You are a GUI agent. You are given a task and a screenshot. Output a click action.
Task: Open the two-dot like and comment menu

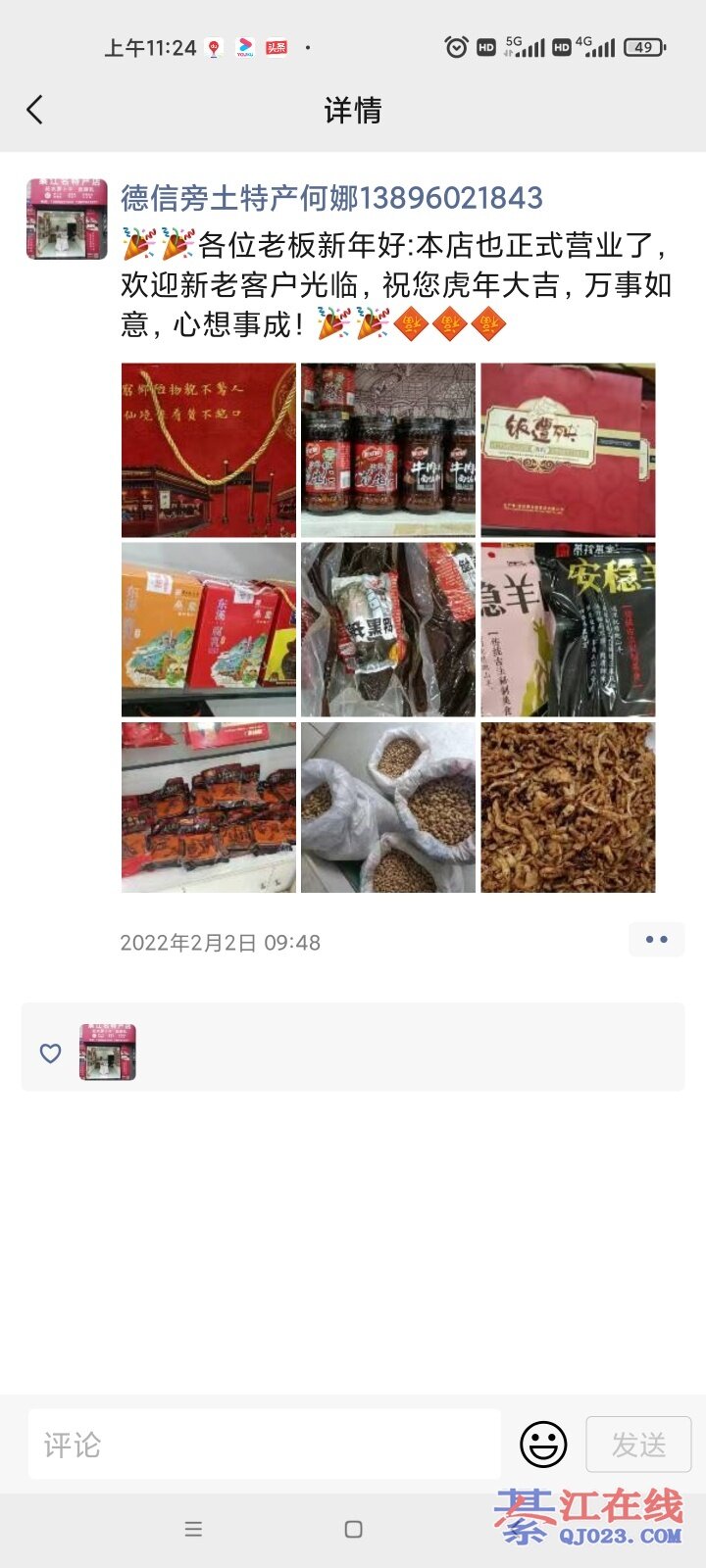click(x=656, y=940)
